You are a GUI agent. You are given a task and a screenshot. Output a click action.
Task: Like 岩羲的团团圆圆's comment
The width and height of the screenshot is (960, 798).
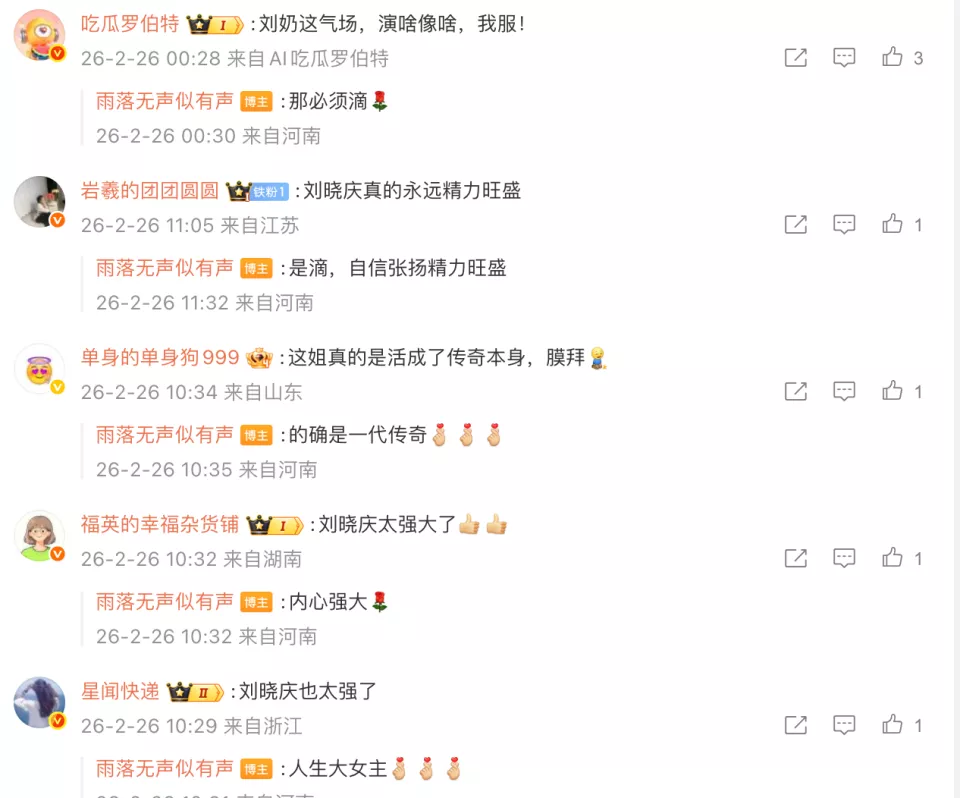coord(892,224)
